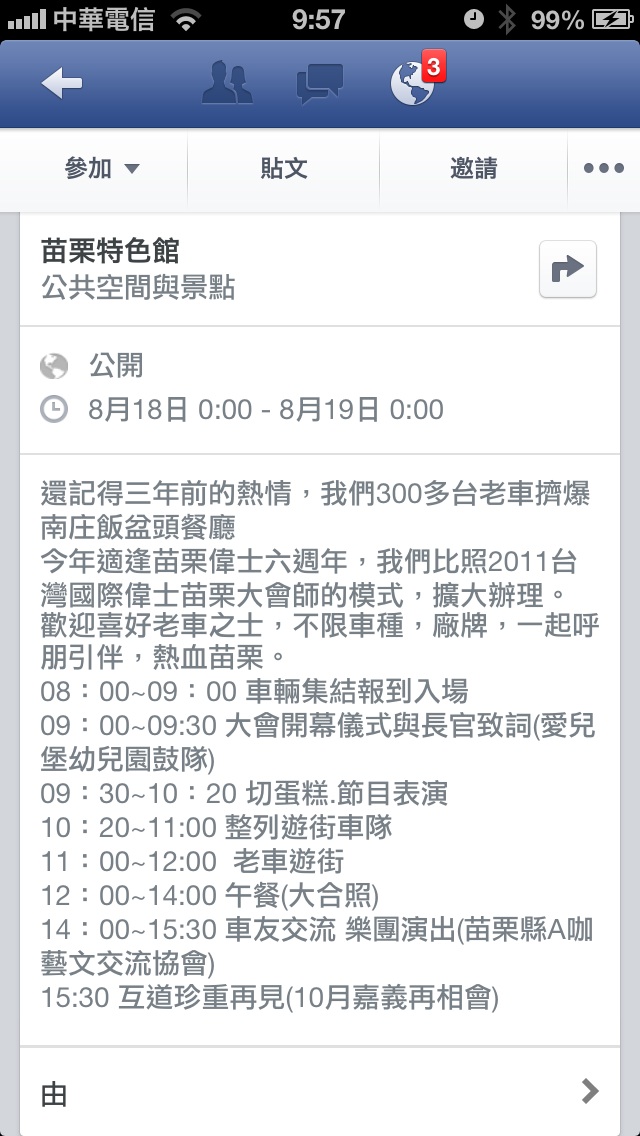
Task: Tap the 貼文 button
Action: point(284,169)
